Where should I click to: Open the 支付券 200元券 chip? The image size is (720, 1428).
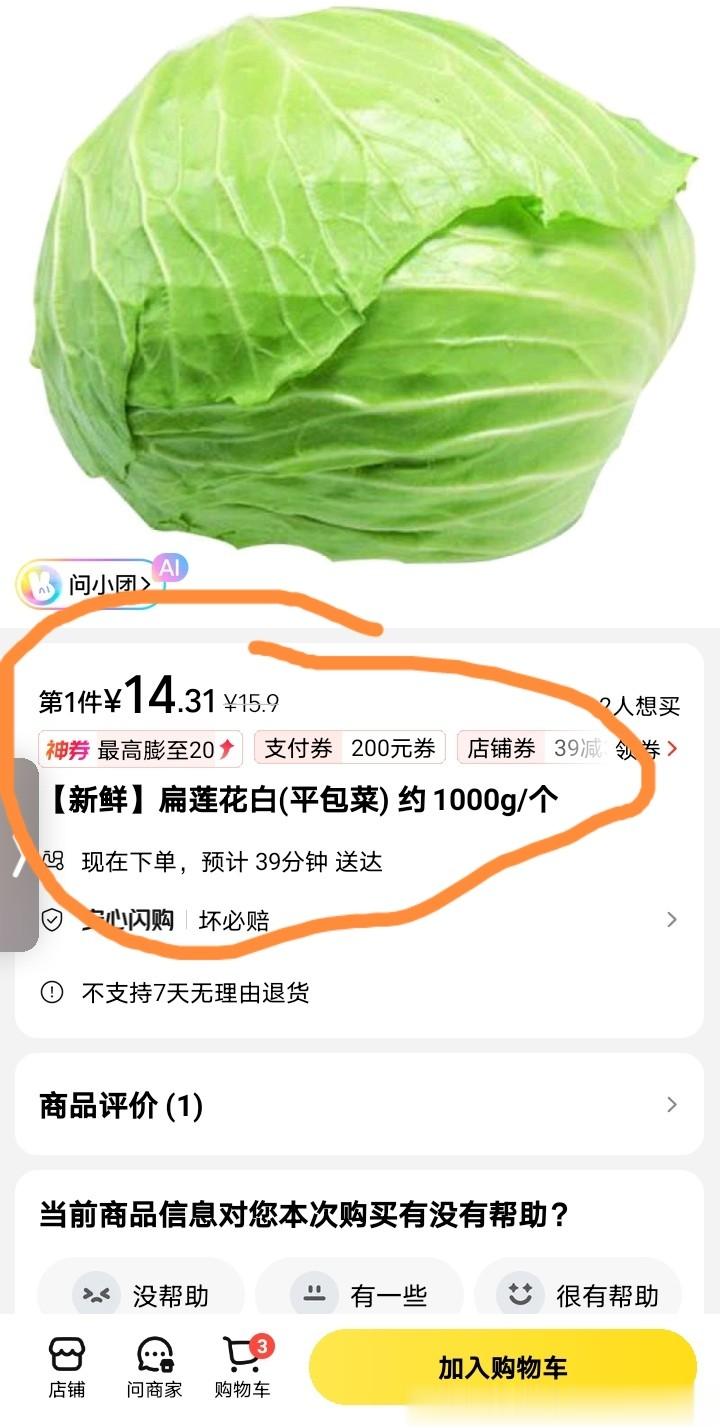click(x=350, y=749)
